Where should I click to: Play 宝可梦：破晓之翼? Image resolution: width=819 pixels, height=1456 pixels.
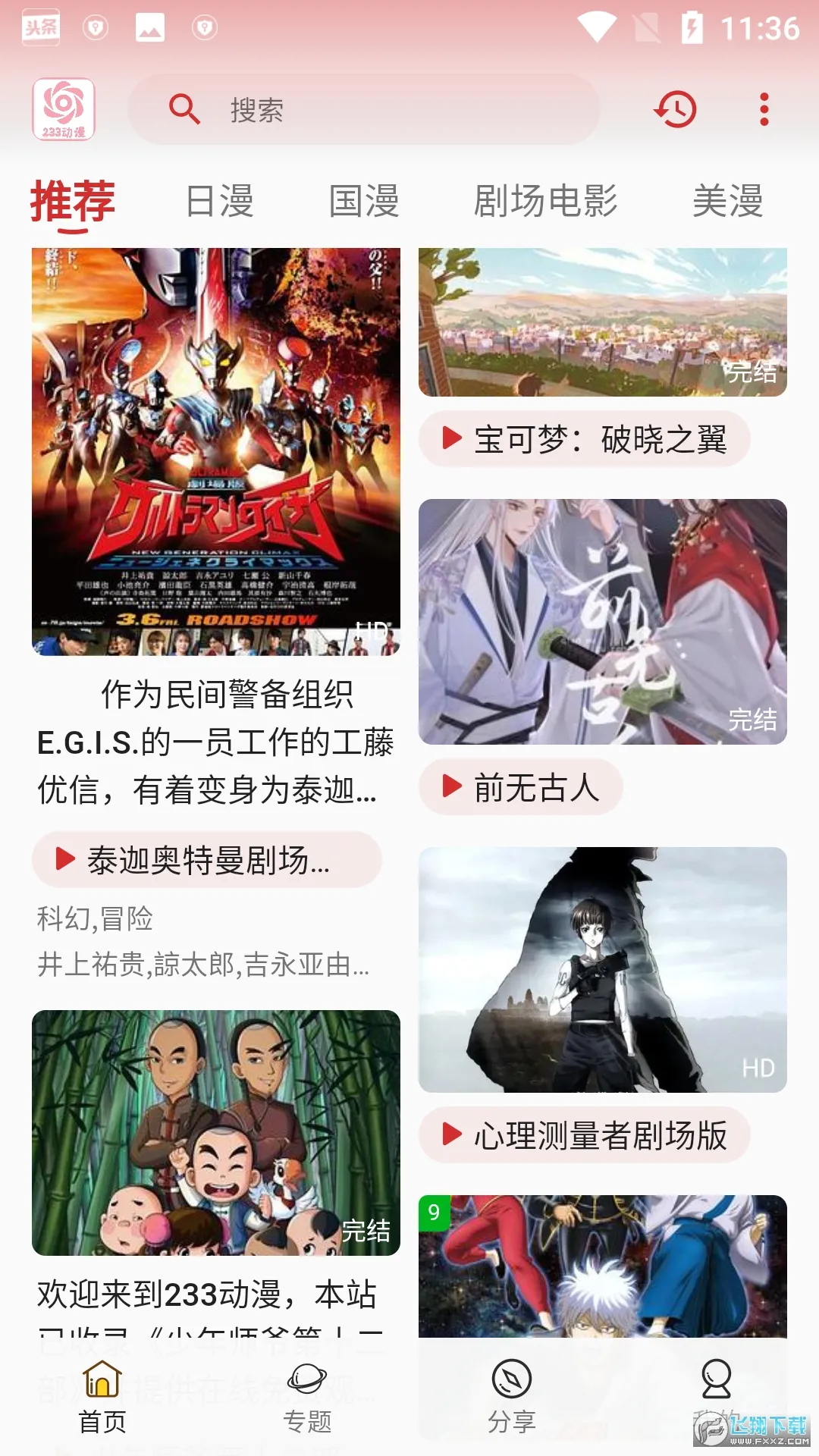click(x=584, y=439)
